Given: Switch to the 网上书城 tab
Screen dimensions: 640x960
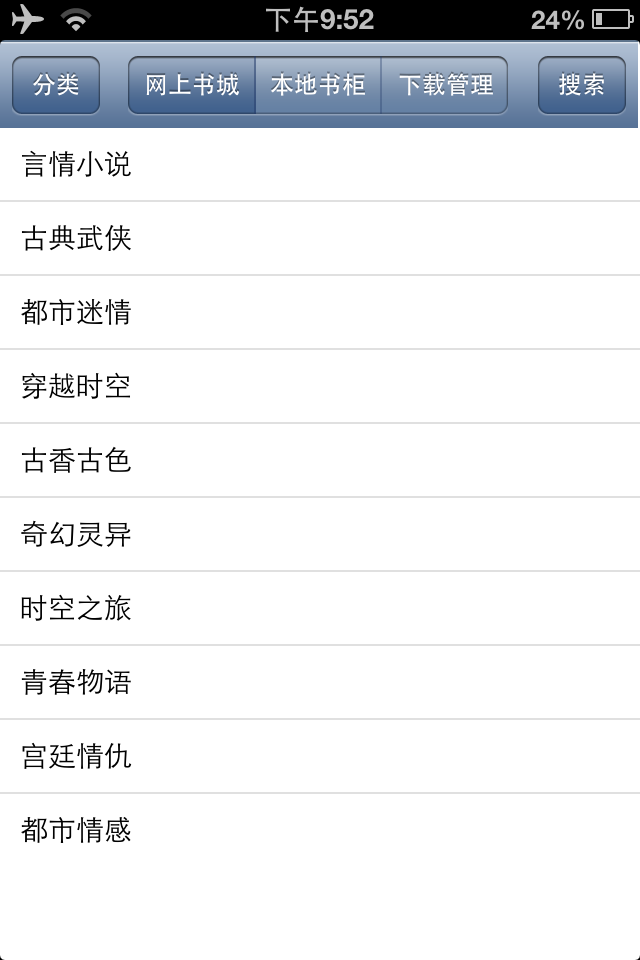Looking at the screenshot, I should [192, 86].
